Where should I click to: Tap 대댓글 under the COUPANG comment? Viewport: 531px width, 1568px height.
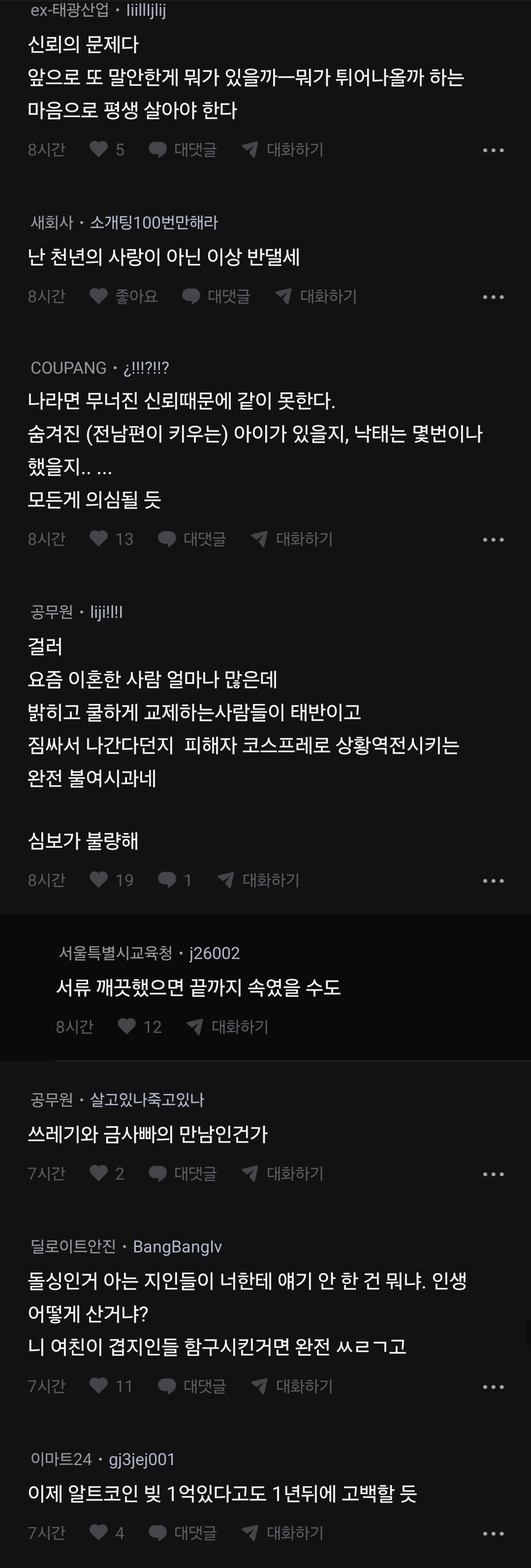(x=191, y=539)
